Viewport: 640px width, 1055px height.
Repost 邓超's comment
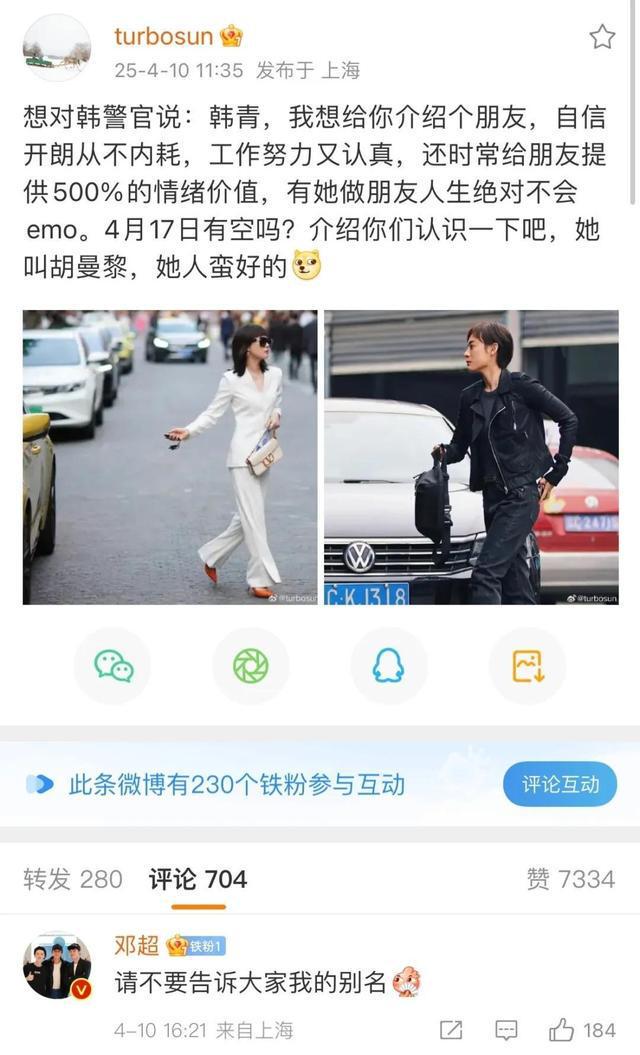tap(451, 1030)
